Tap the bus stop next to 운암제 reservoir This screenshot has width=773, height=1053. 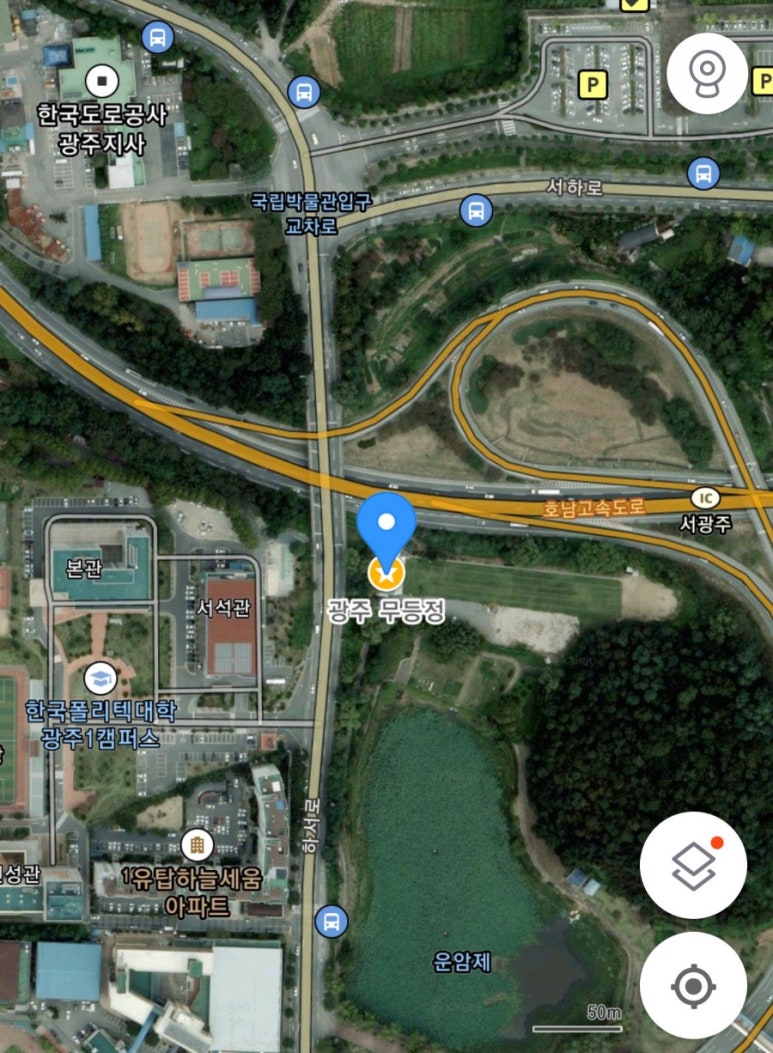coord(331,921)
